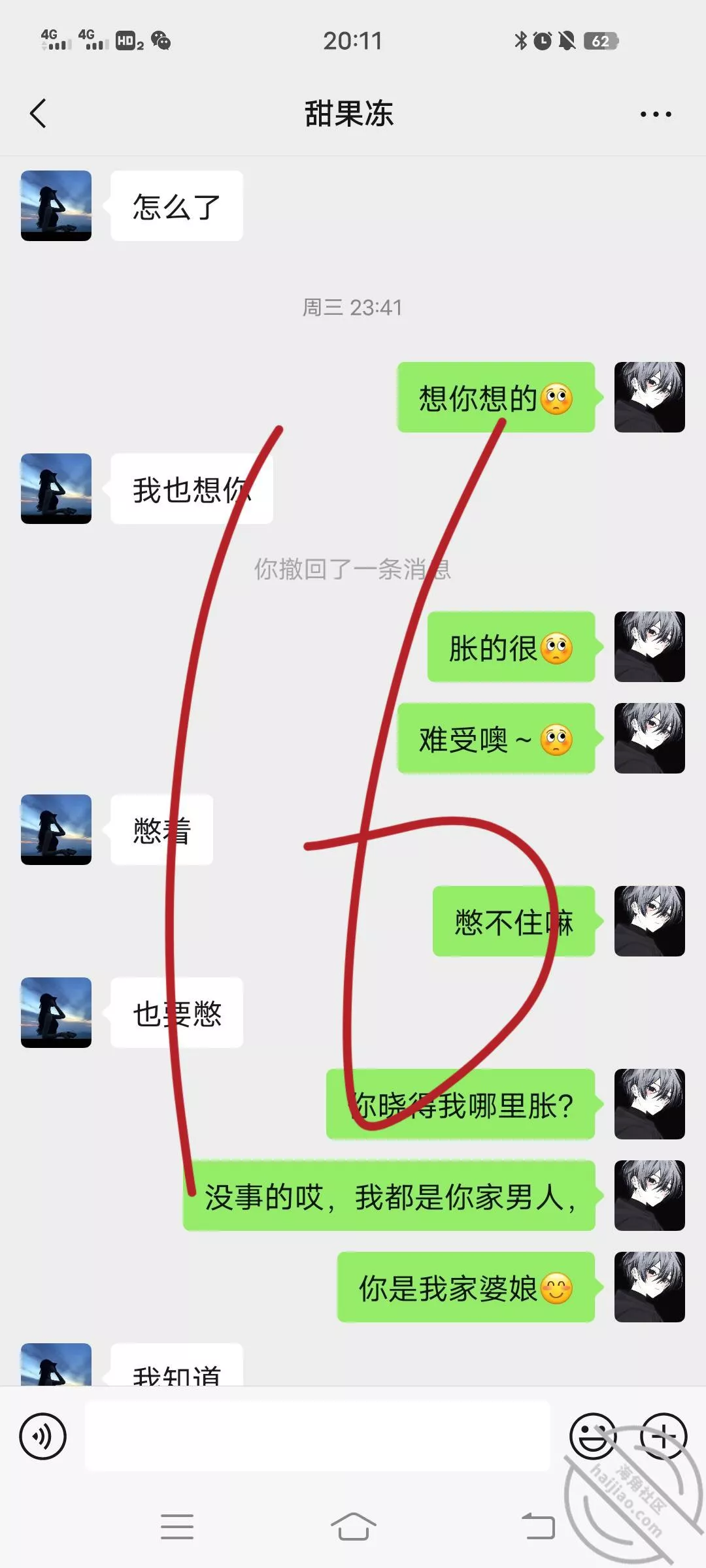This screenshot has width=706, height=1568.
Task: Open contact avatar beside 怎么了 message
Action: [56, 206]
